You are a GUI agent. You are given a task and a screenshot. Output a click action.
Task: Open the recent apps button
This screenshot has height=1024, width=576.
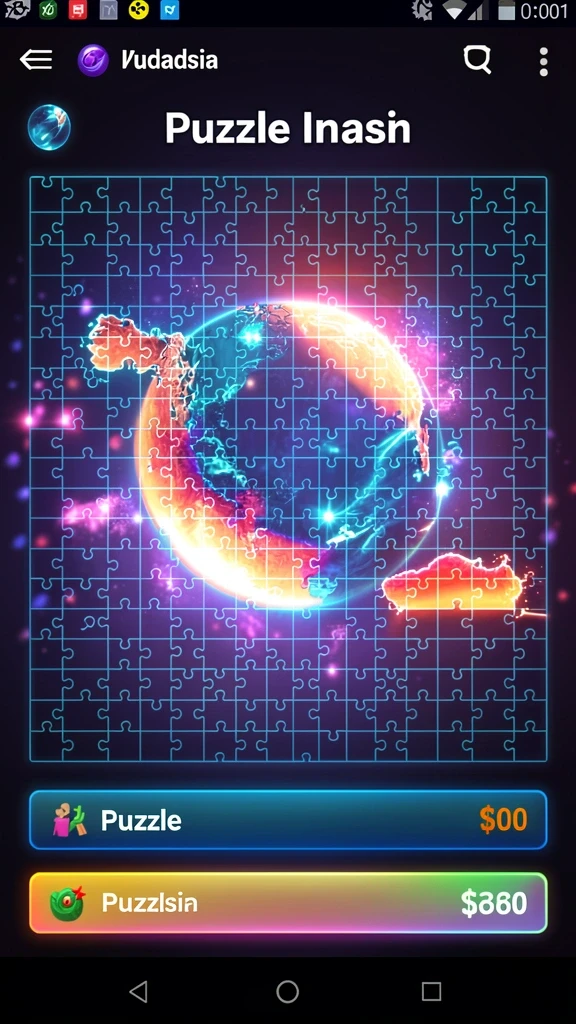[x=431, y=991]
